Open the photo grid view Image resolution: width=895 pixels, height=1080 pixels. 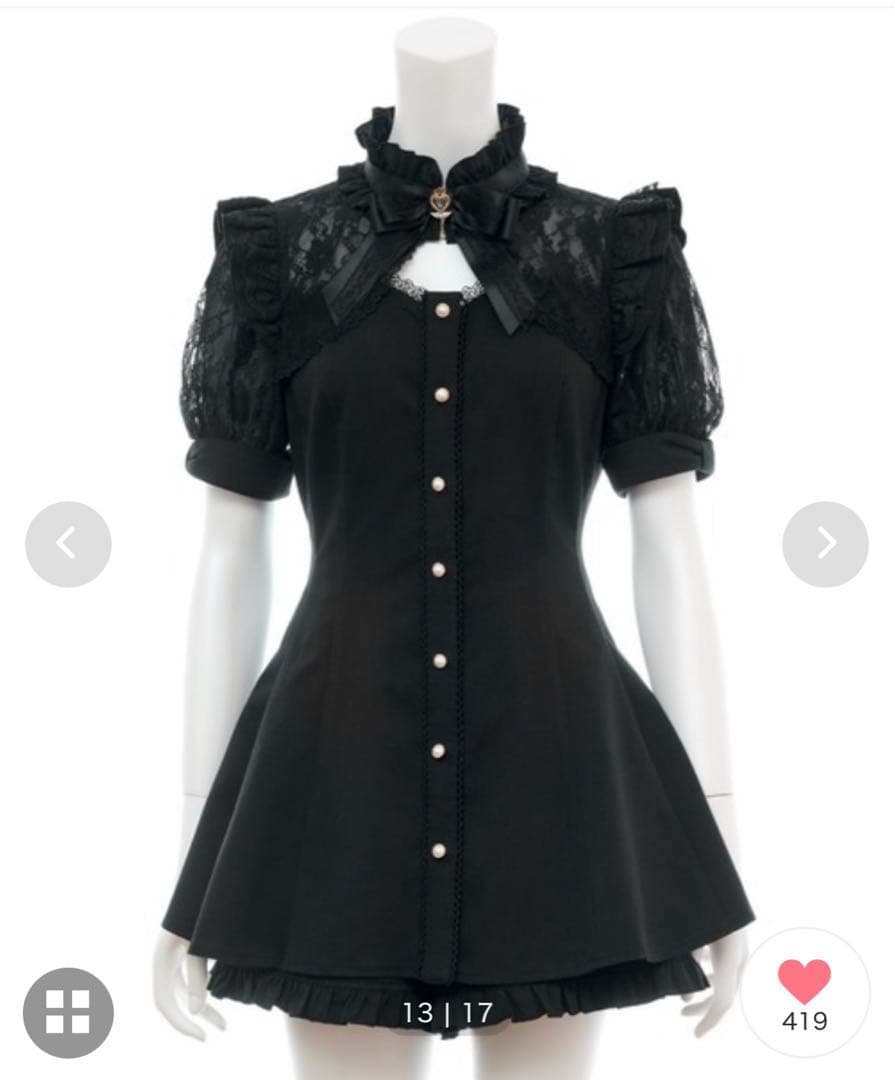point(68,1011)
